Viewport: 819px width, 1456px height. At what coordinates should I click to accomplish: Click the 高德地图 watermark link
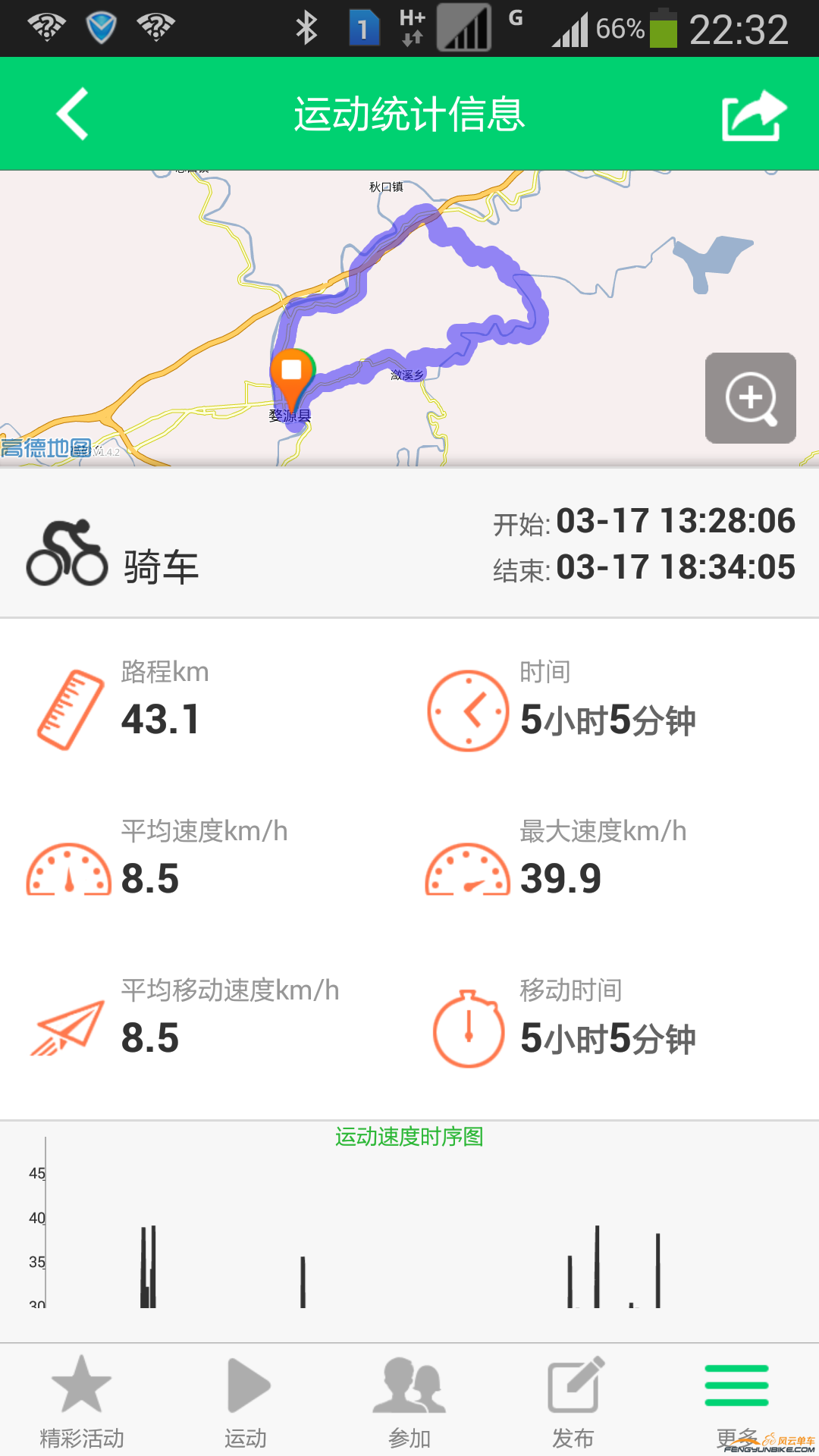[x=45, y=447]
